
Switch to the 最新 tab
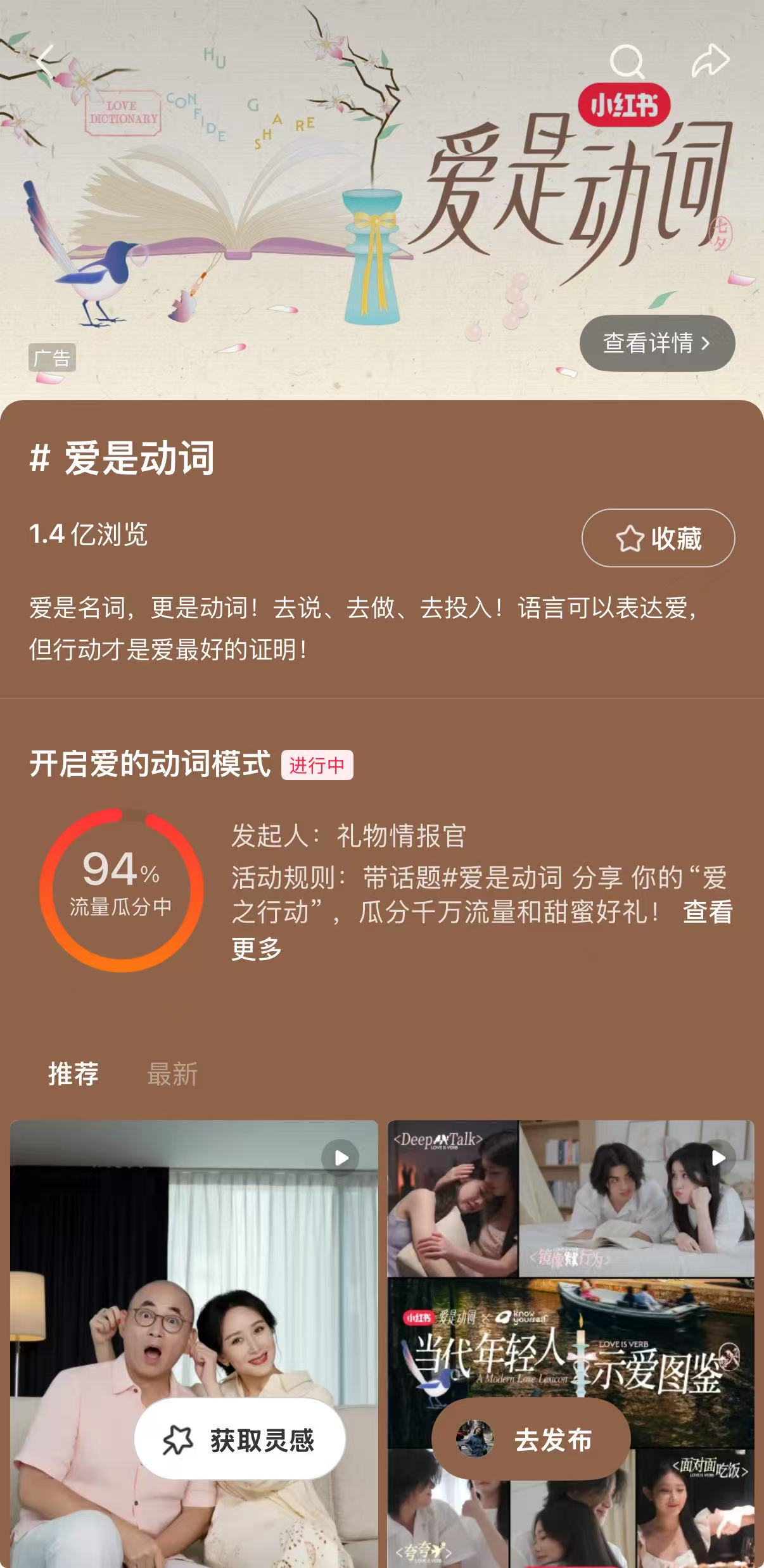(x=172, y=1074)
